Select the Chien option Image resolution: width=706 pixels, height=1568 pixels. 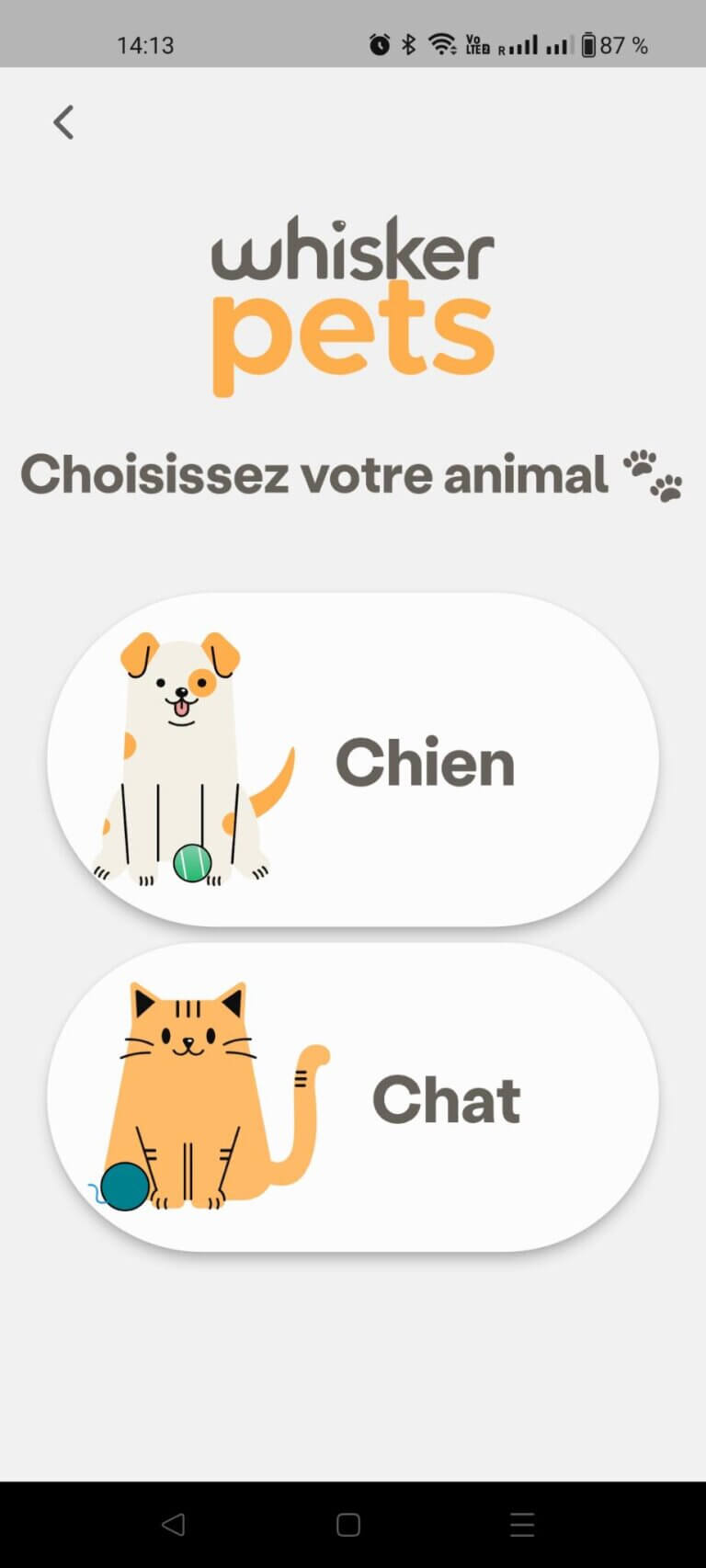tap(353, 759)
